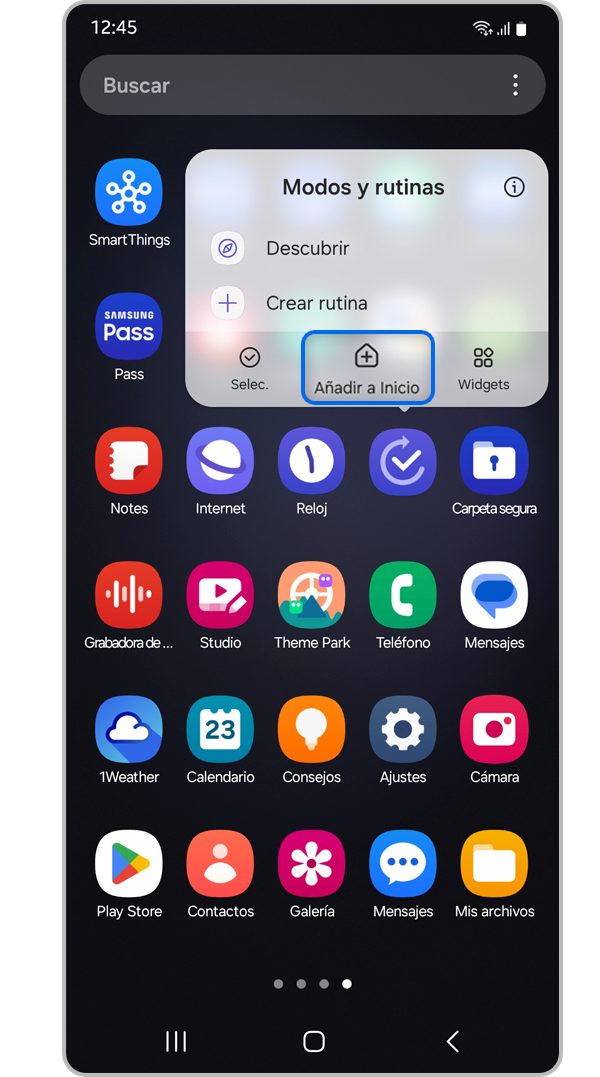Open Ajustes

[403, 729]
